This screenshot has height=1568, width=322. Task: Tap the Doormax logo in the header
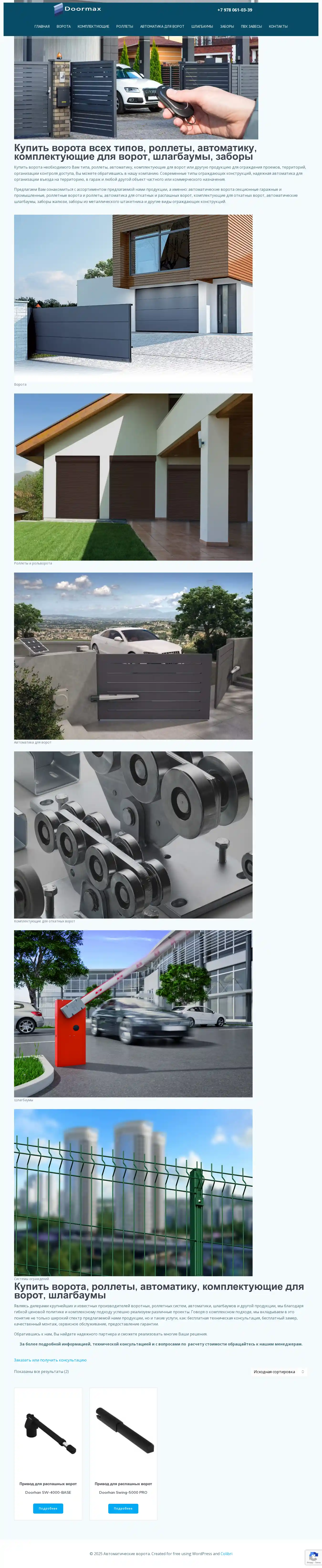pos(78,9)
